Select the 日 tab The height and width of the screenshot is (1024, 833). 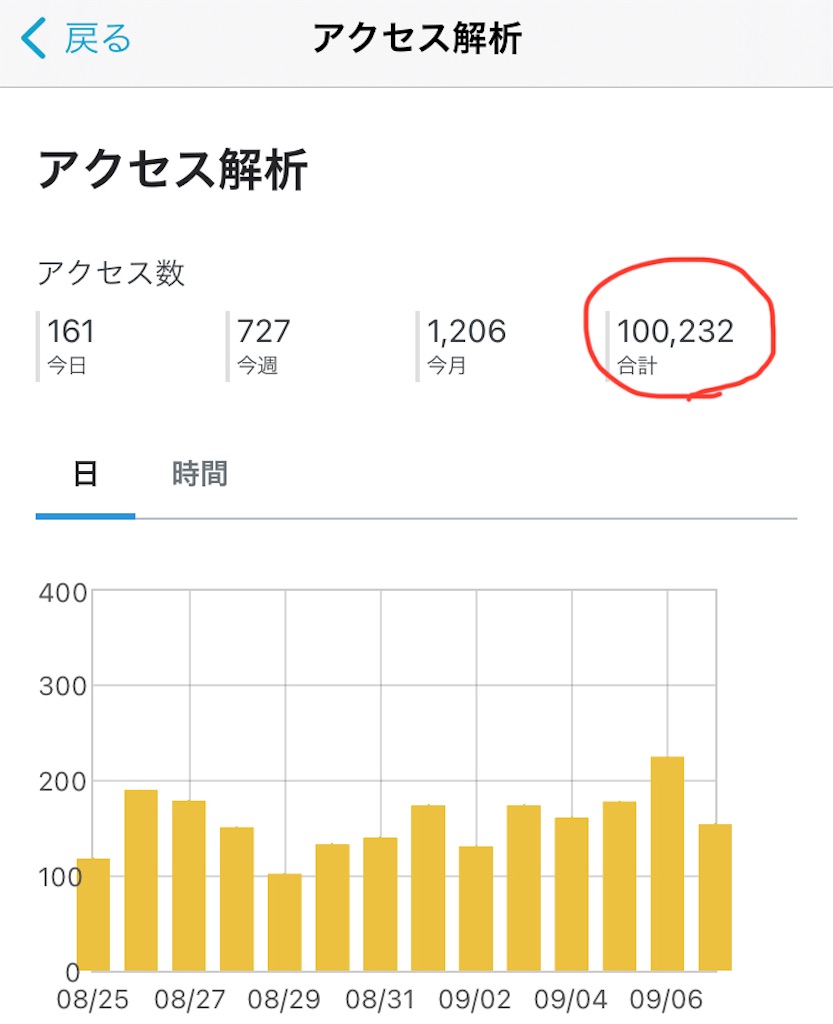coord(85,474)
